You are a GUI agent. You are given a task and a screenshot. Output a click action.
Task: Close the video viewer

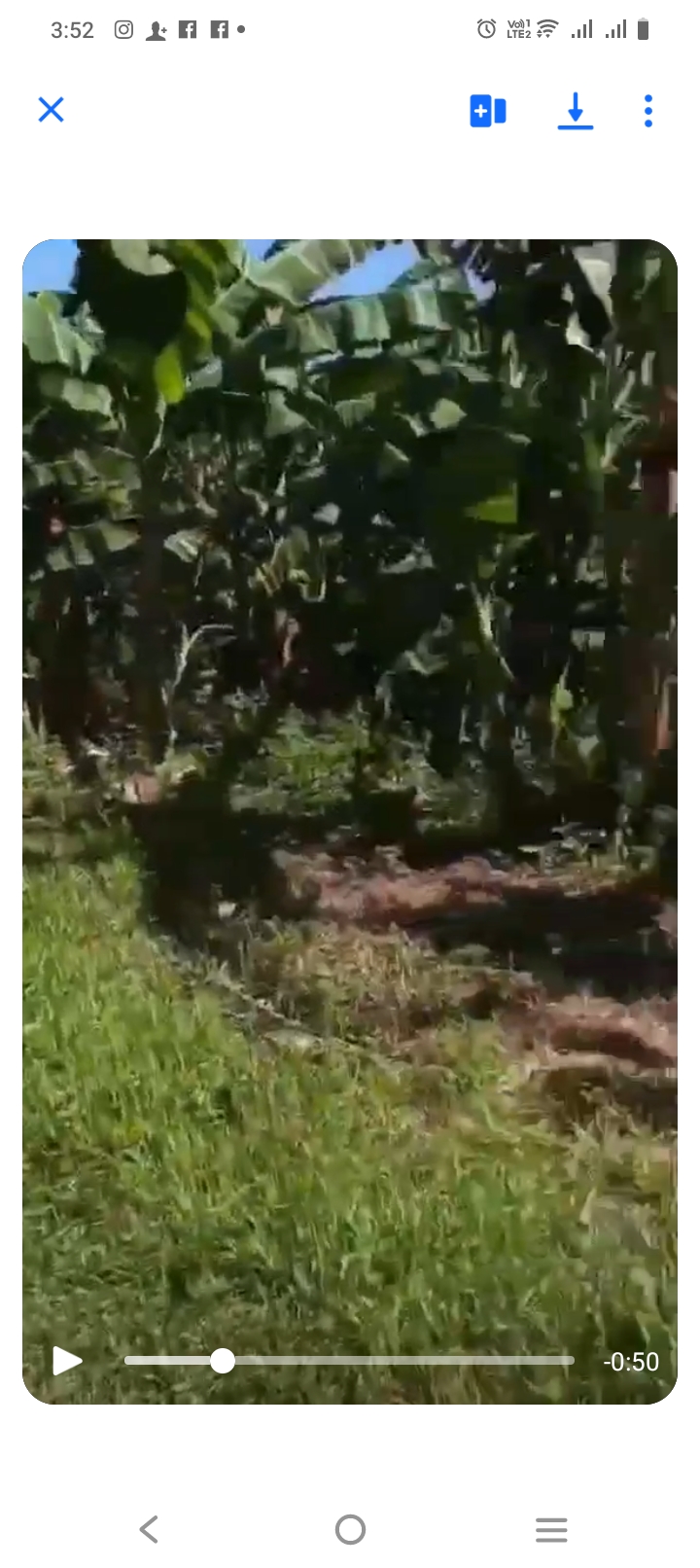(51, 110)
